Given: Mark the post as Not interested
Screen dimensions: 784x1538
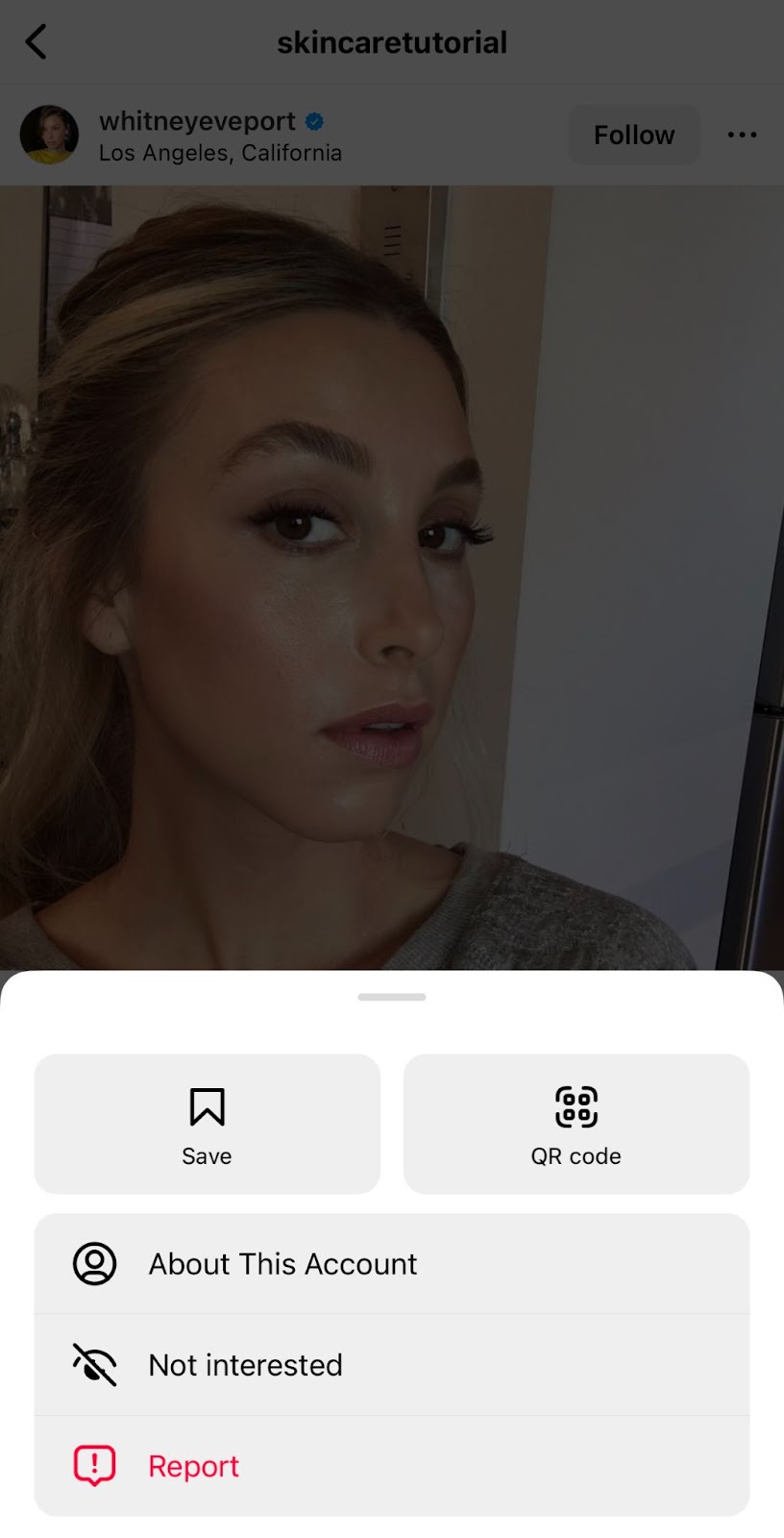Looking at the screenshot, I should click(x=391, y=1365).
